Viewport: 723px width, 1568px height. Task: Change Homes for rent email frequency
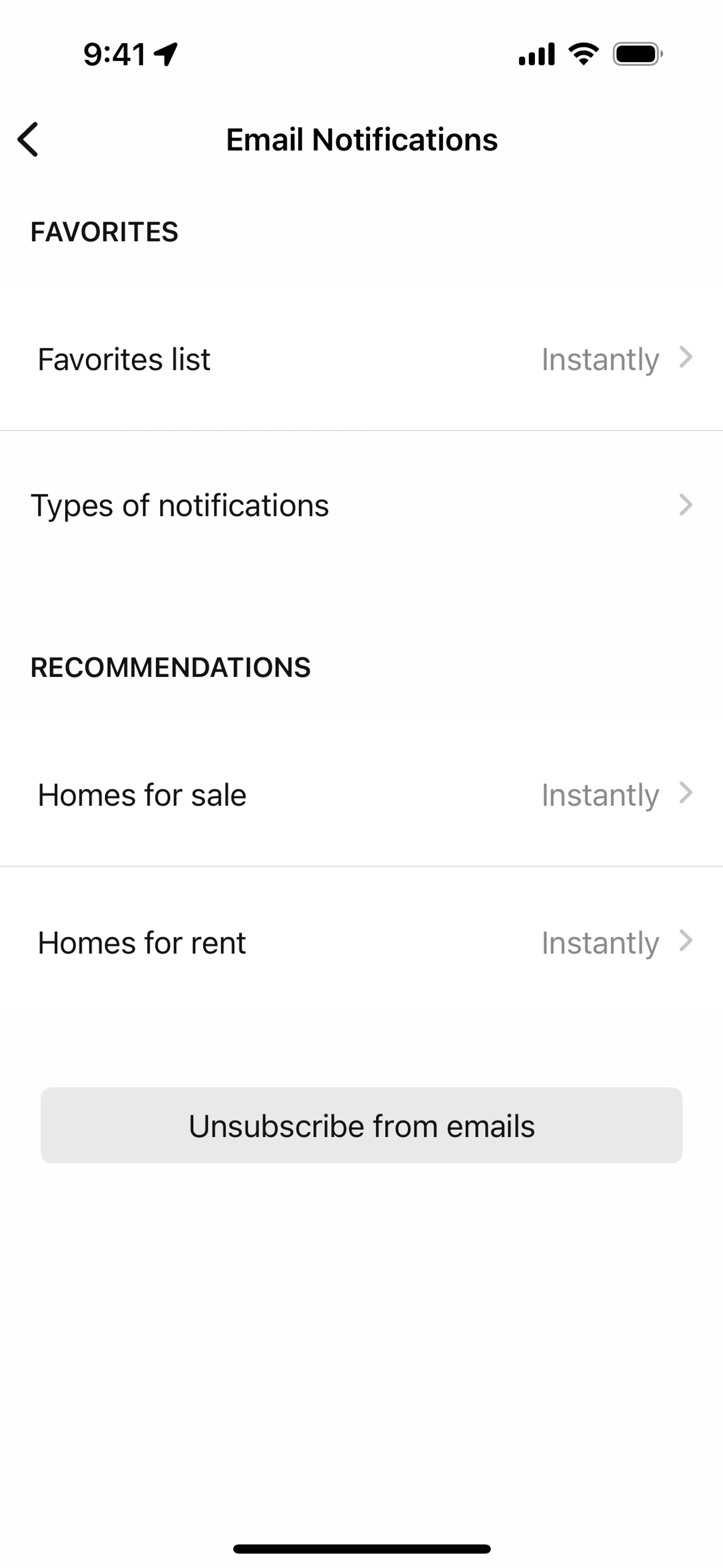(361, 942)
